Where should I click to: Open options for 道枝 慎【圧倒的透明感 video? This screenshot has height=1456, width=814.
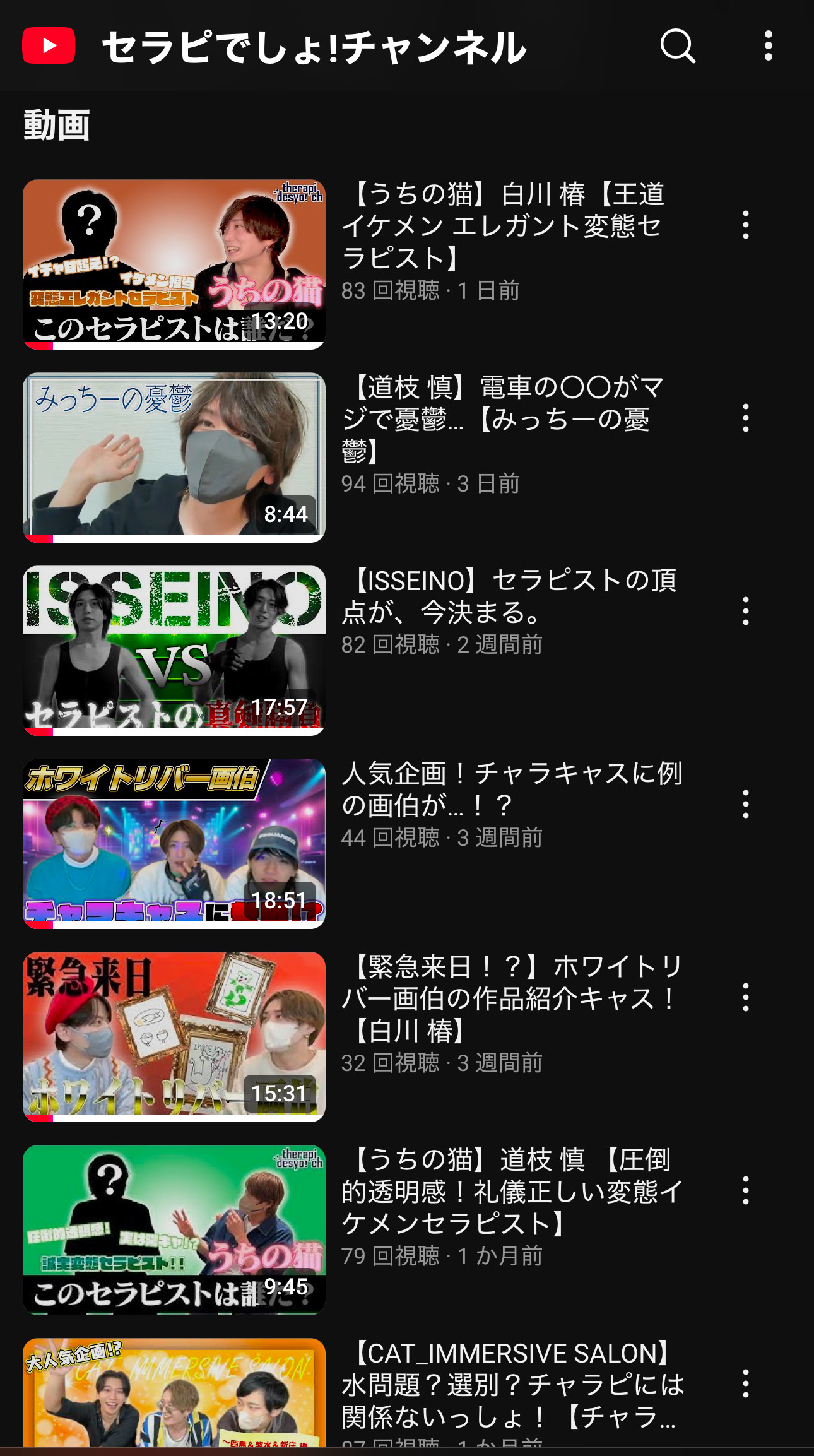(746, 1191)
